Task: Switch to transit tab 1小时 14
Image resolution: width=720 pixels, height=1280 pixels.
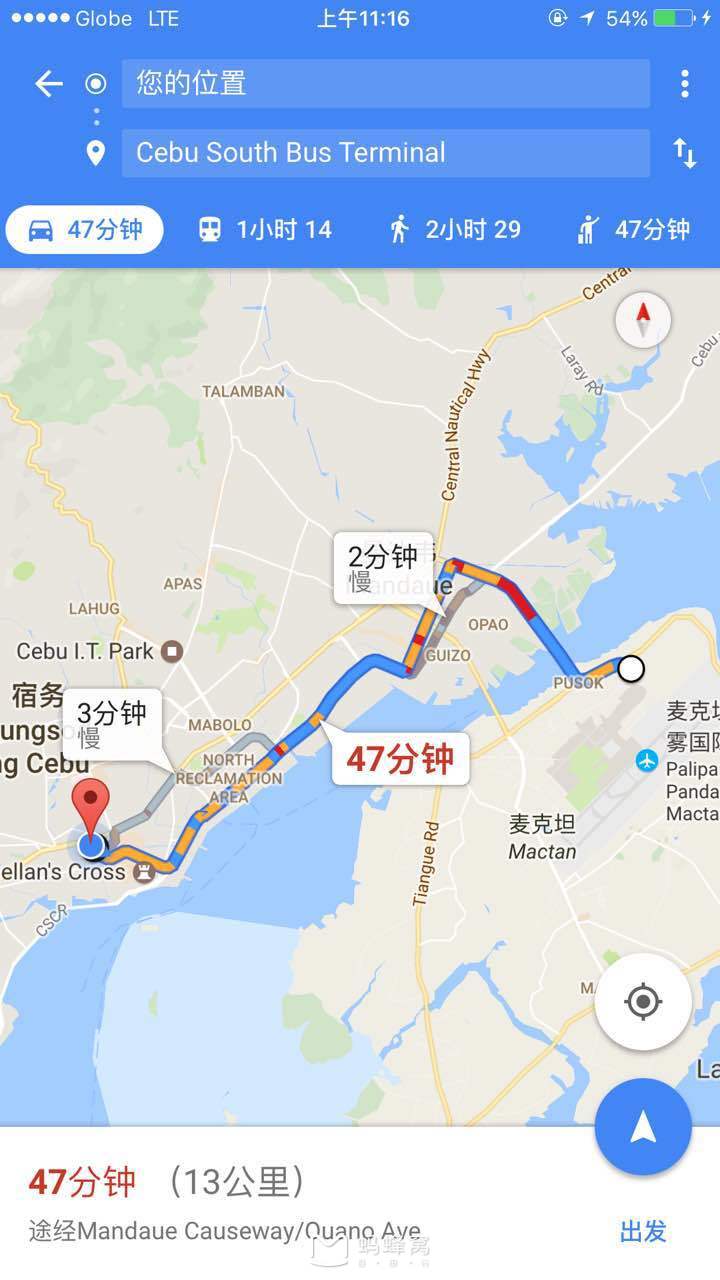Action: tap(264, 230)
